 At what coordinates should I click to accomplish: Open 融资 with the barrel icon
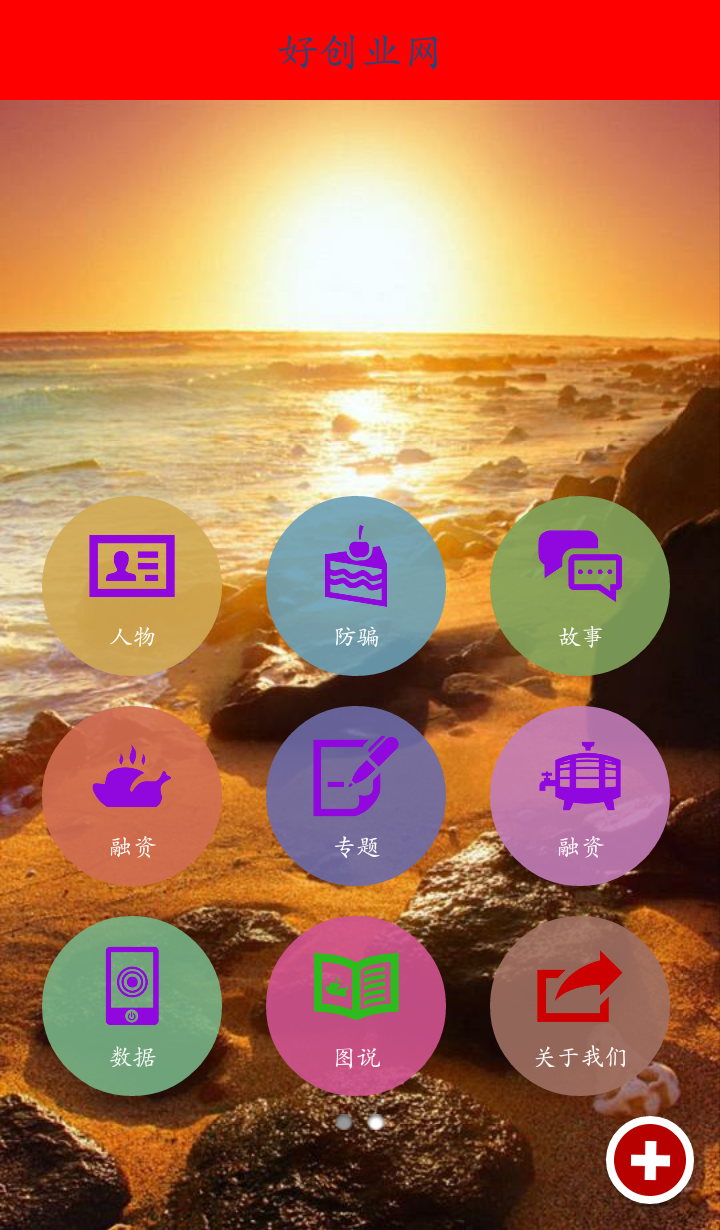pos(580,796)
